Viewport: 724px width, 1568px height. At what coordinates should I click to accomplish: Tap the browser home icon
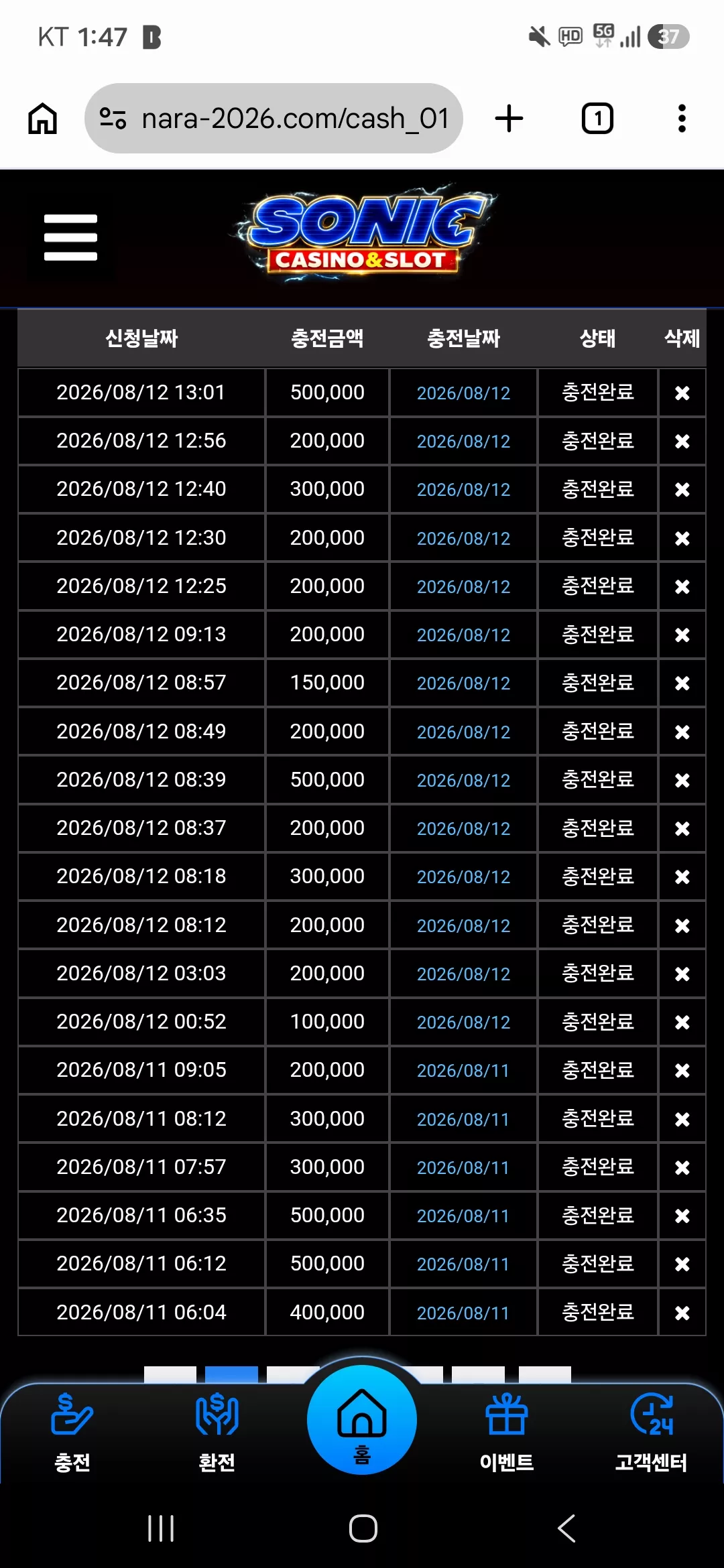[42, 119]
